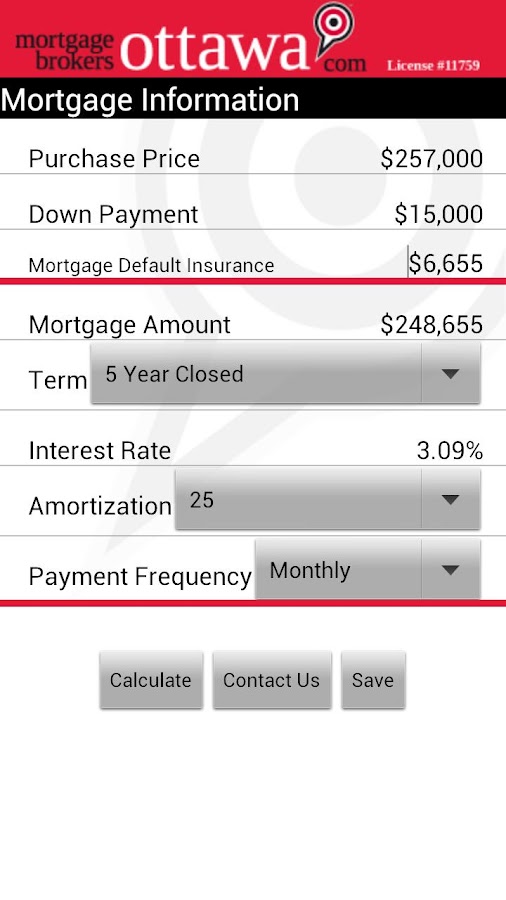Save the mortgage information

click(x=373, y=680)
